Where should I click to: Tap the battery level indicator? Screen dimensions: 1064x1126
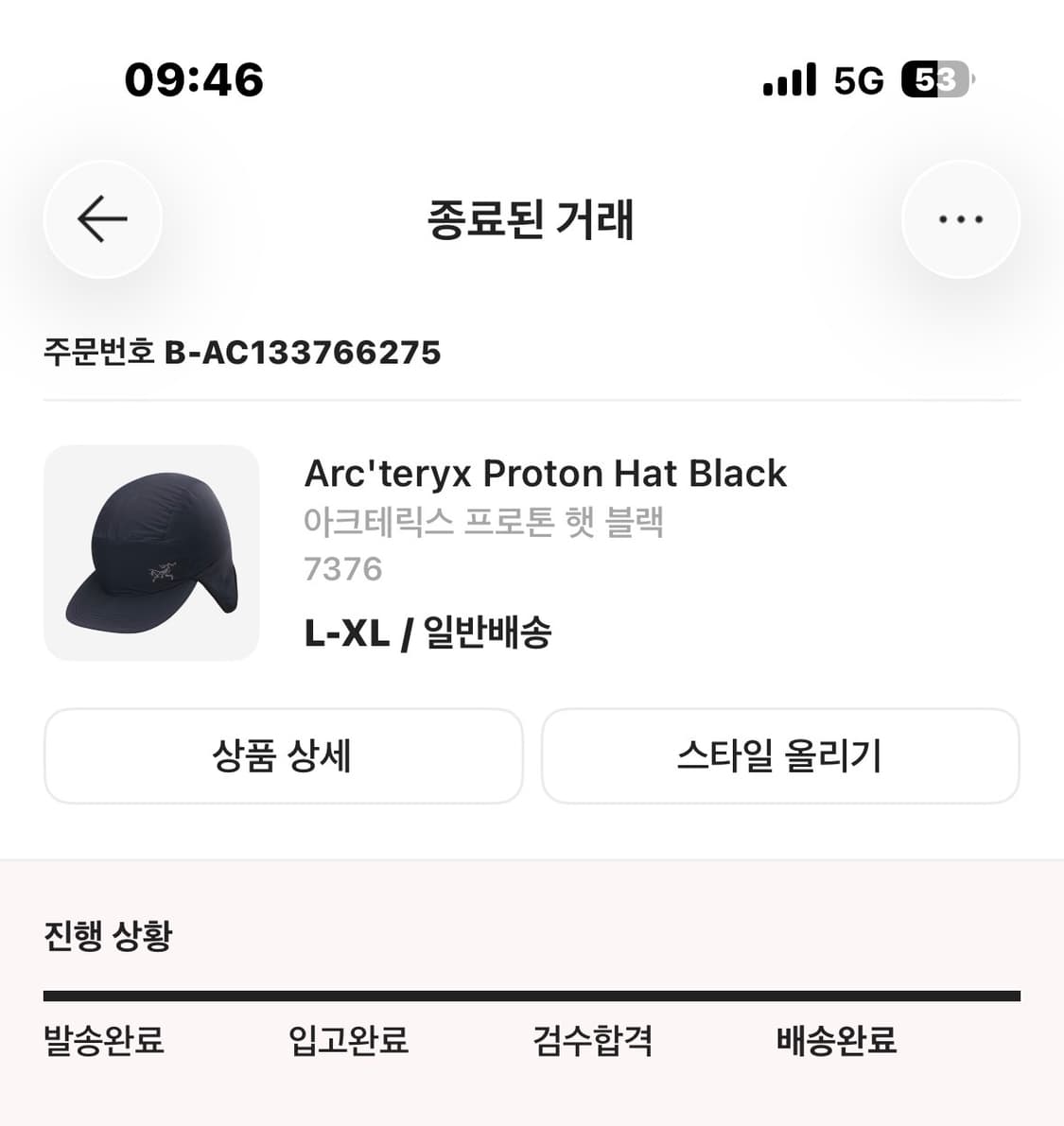(936, 79)
